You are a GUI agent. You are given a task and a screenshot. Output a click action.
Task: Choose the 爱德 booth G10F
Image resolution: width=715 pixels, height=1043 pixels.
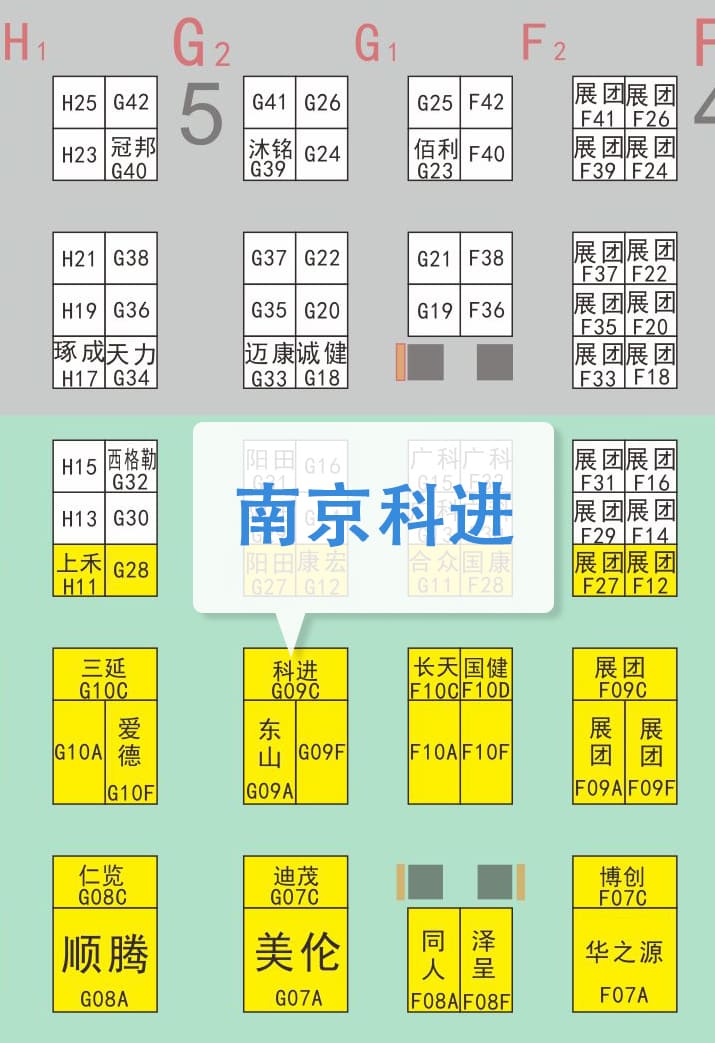(x=131, y=752)
